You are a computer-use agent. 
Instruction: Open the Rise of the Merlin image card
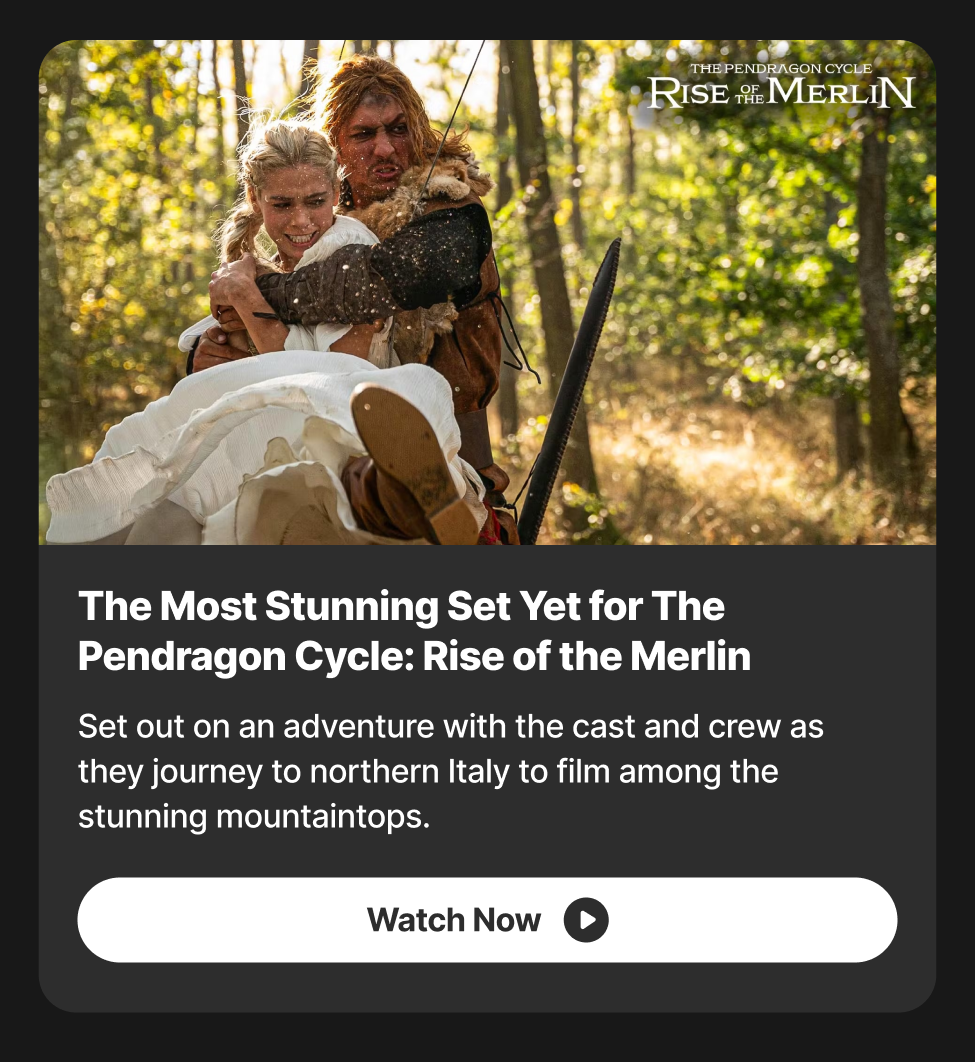[487, 293]
